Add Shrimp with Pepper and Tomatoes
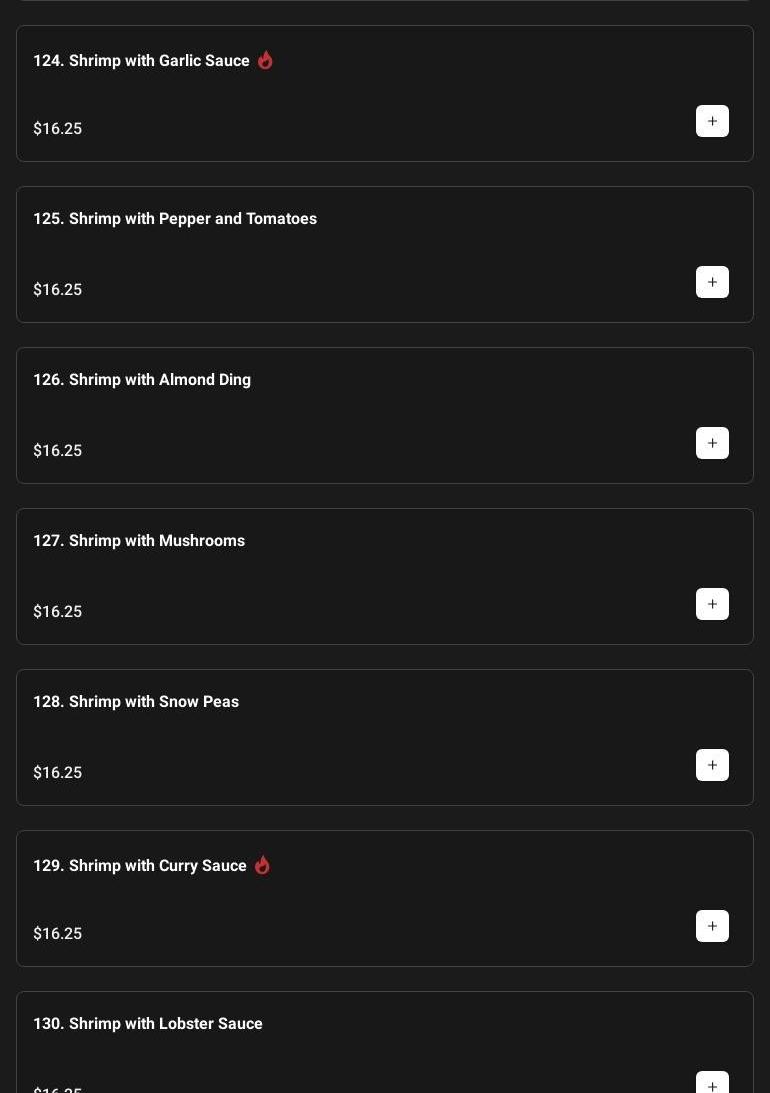 (712, 282)
